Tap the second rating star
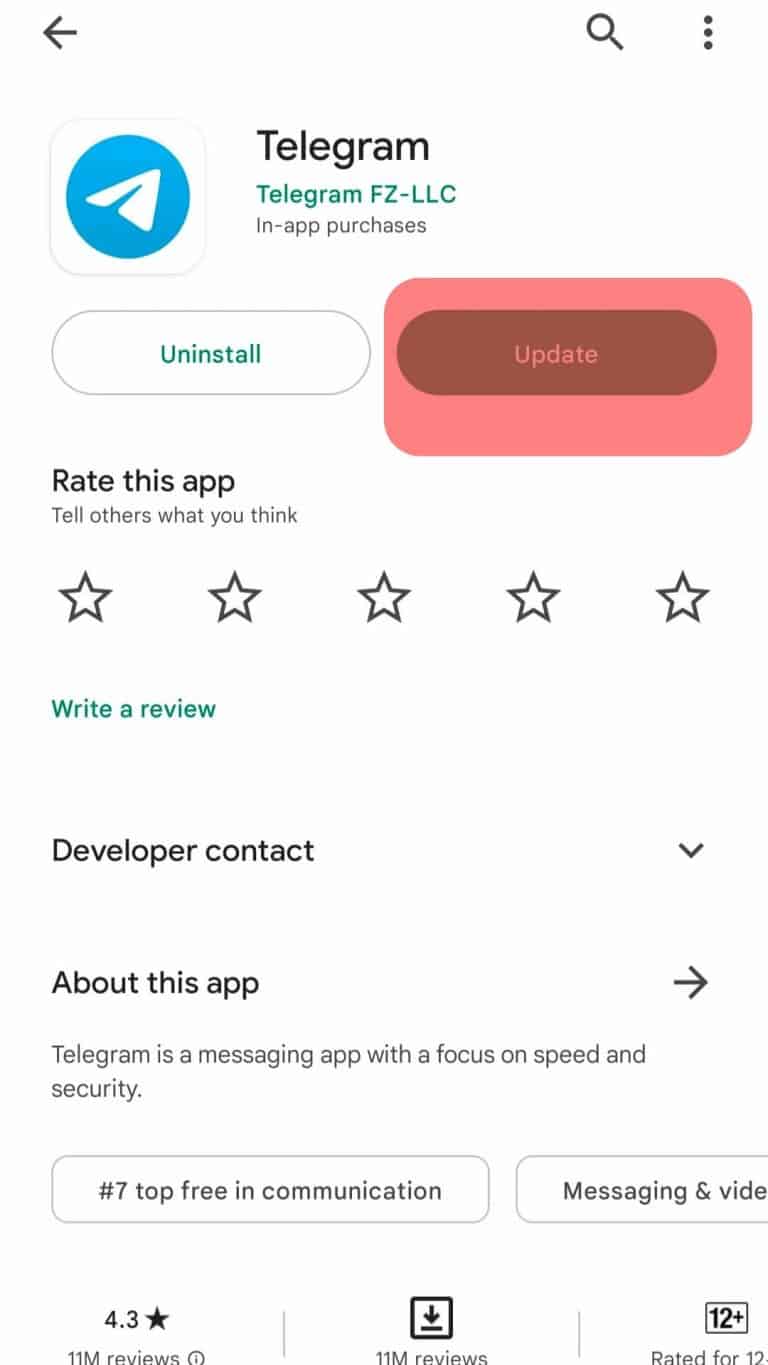 tap(234, 597)
